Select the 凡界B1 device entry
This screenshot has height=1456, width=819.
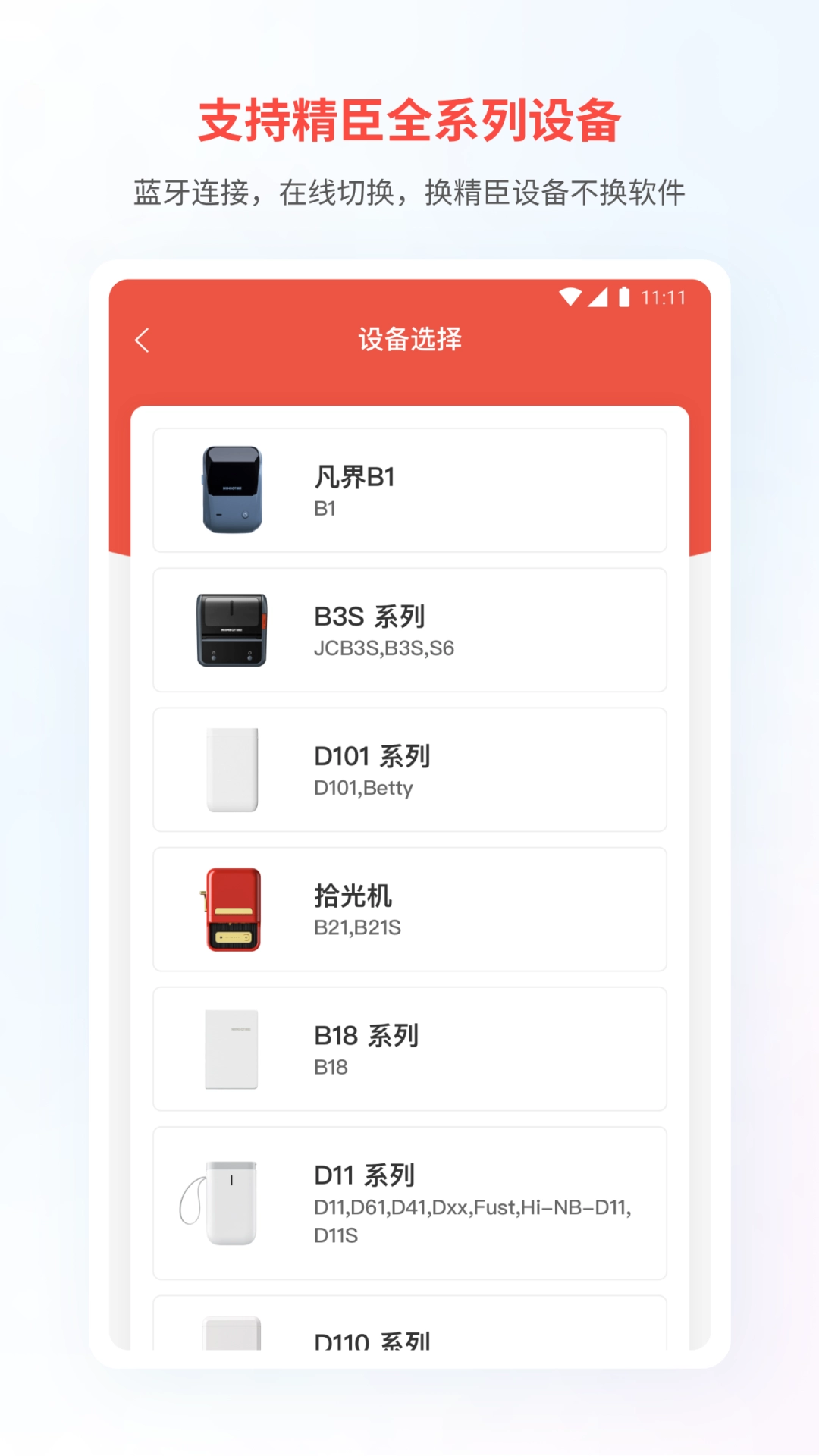[x=409, y=489]
